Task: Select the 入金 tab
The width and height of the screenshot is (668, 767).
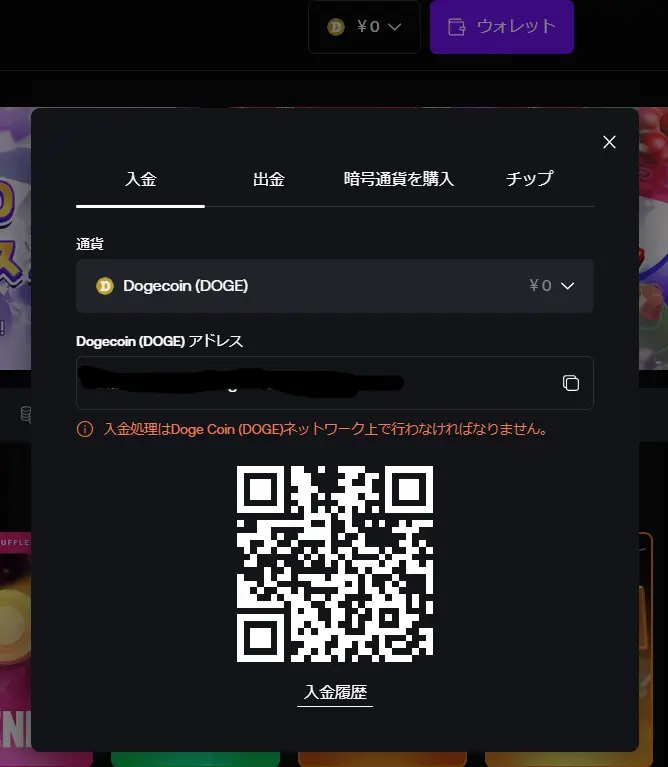Action: [x=141, y=180]
